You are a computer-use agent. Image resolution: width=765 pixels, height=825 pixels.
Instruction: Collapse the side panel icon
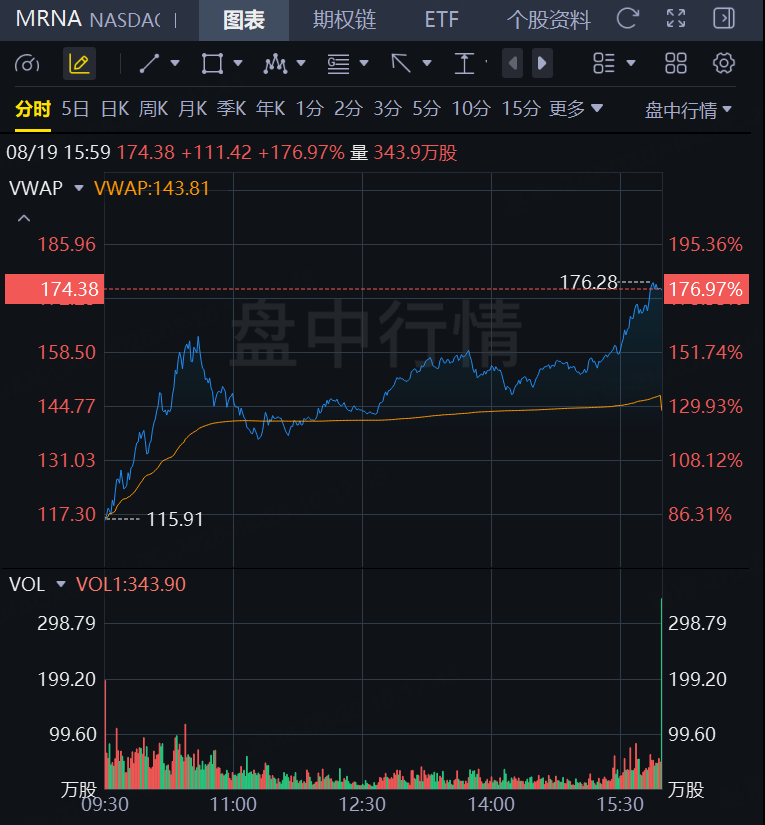(x=724, y=19)
